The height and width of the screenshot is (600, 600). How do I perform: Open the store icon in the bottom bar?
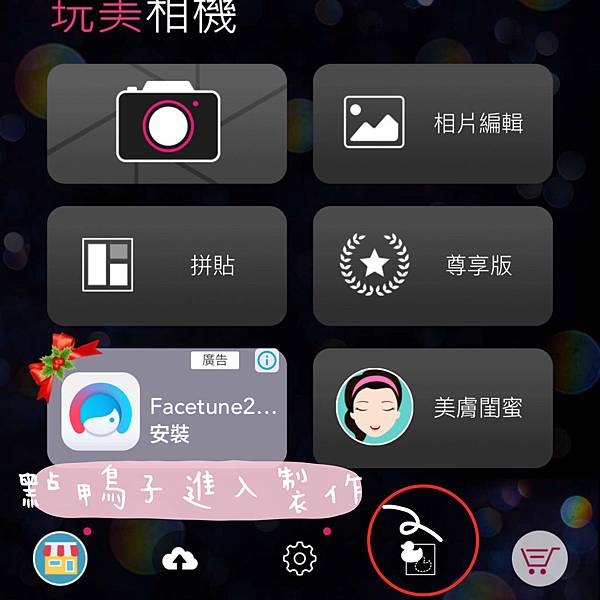(x=60, y=557)
